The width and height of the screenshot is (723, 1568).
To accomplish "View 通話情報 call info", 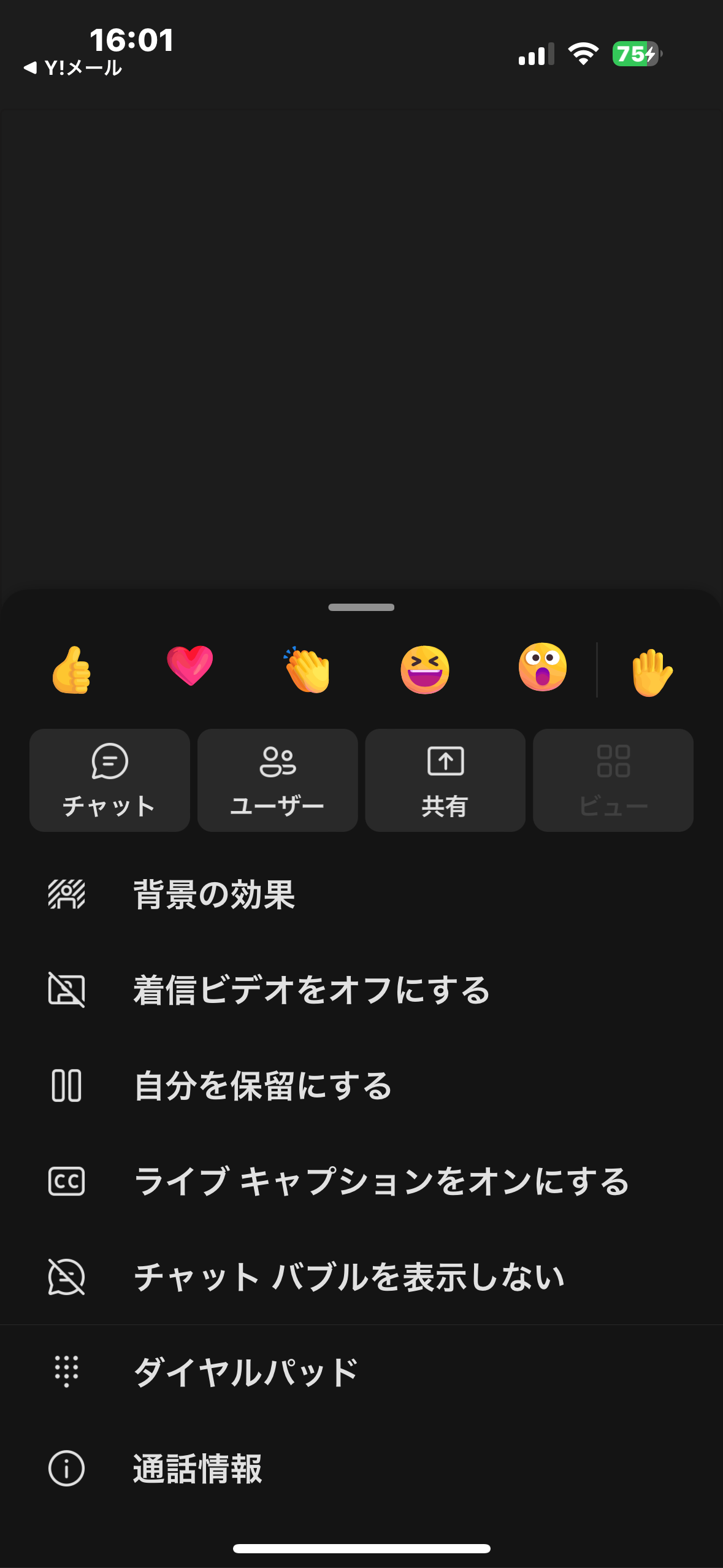I will click(361, 1469).
